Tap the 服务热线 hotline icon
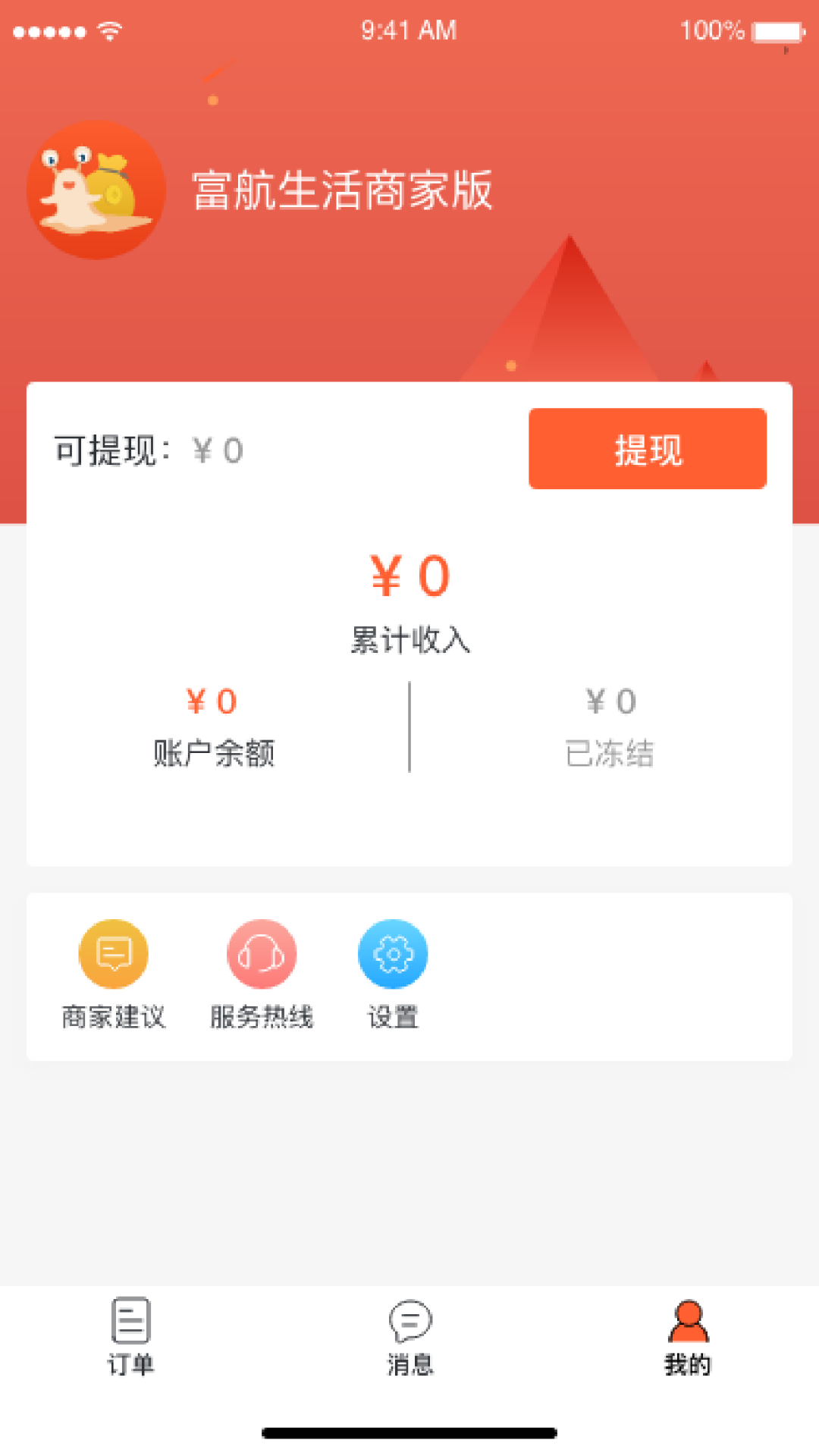 [260, 953]
